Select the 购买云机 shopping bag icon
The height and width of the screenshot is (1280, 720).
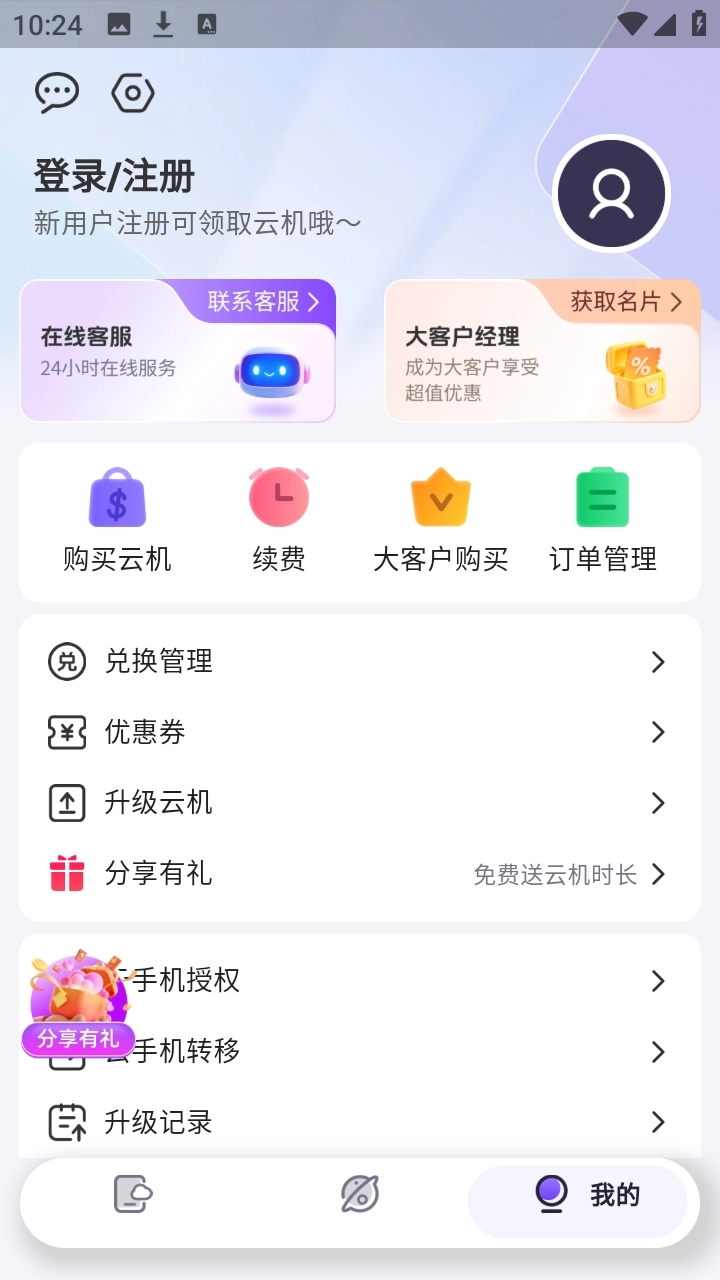point(117,497)
